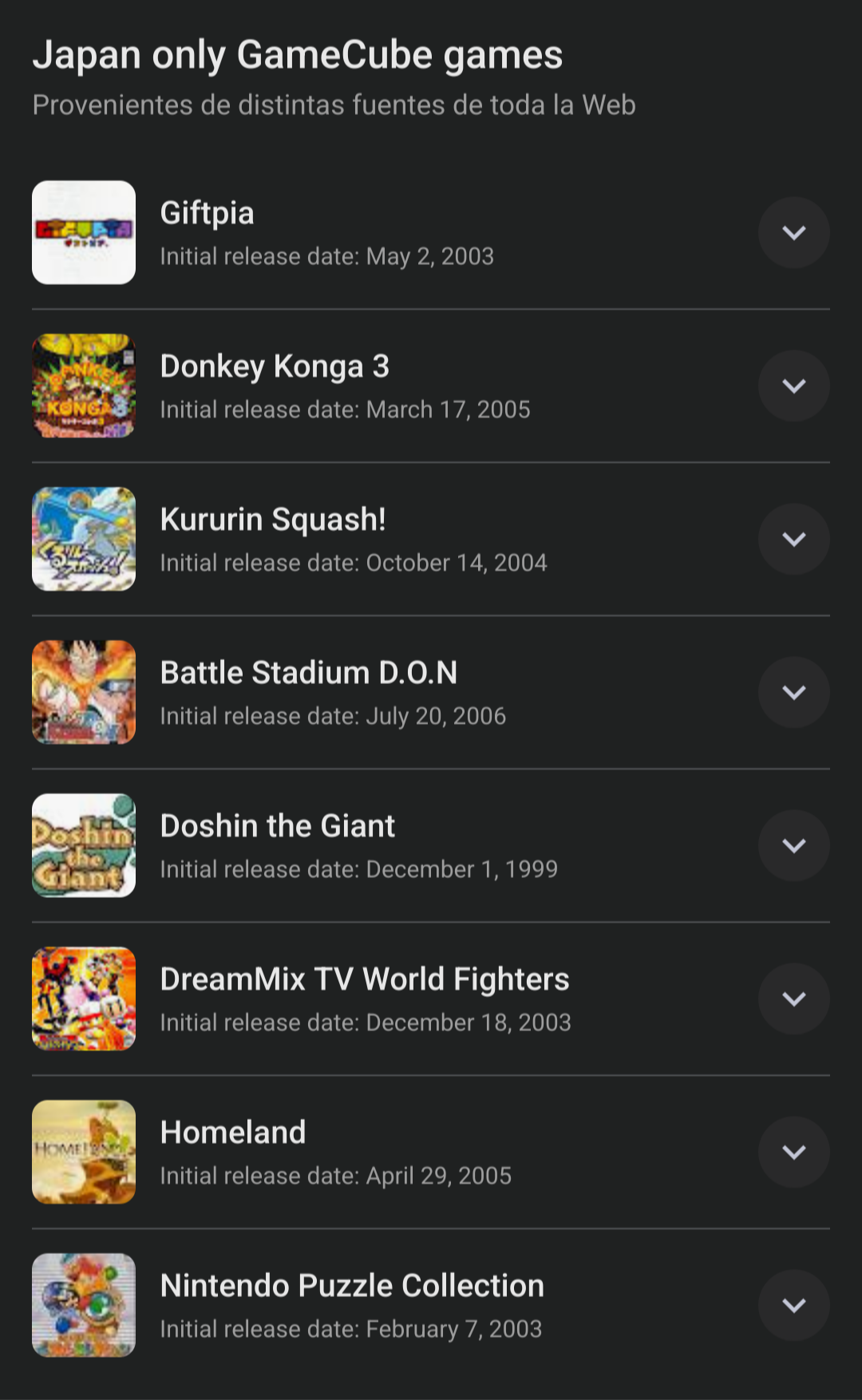Expand the Doshin the Giant chevron

(x=793, y=845)
